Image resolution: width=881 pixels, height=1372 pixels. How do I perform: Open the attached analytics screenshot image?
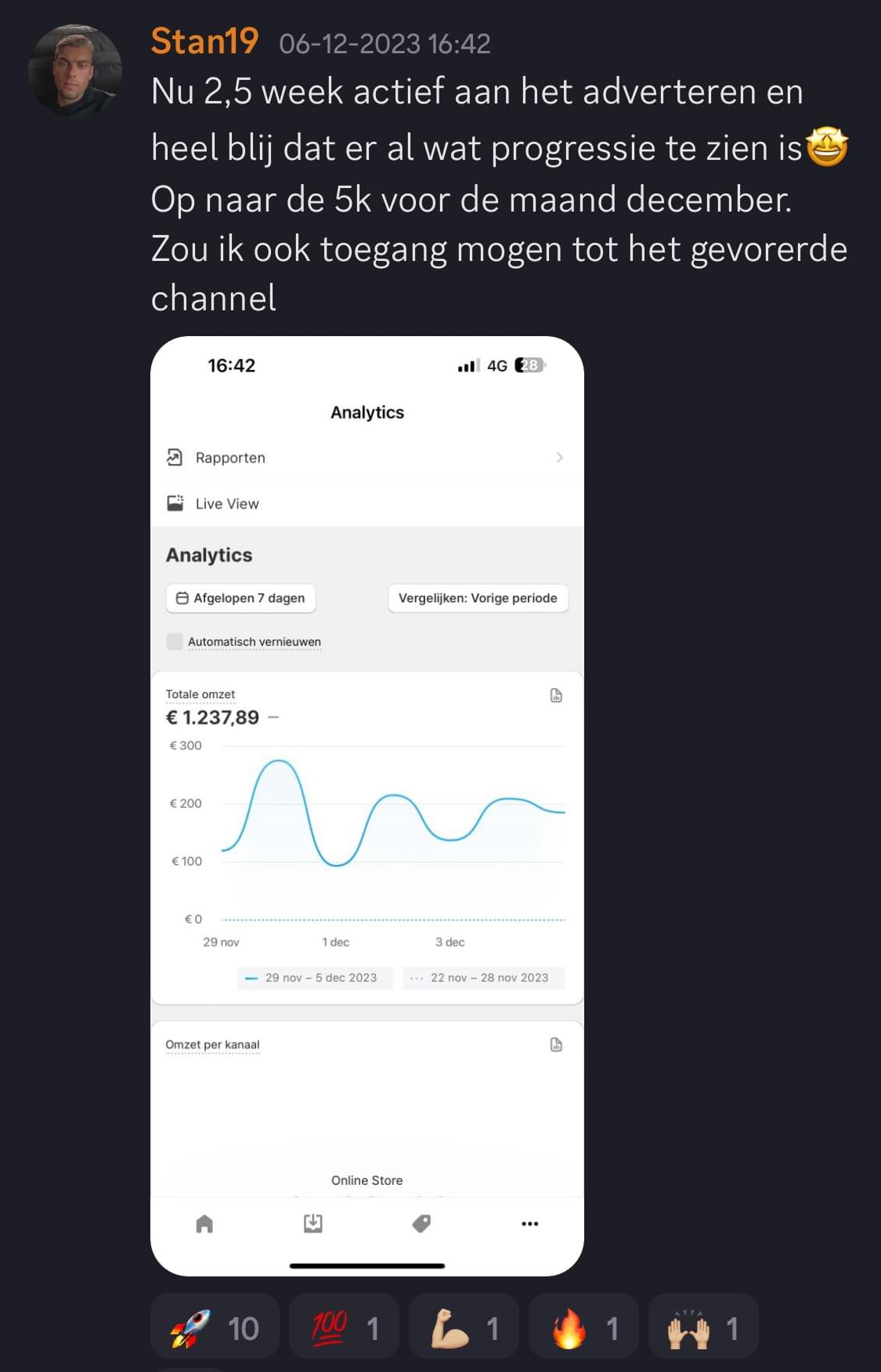point(366,805)
